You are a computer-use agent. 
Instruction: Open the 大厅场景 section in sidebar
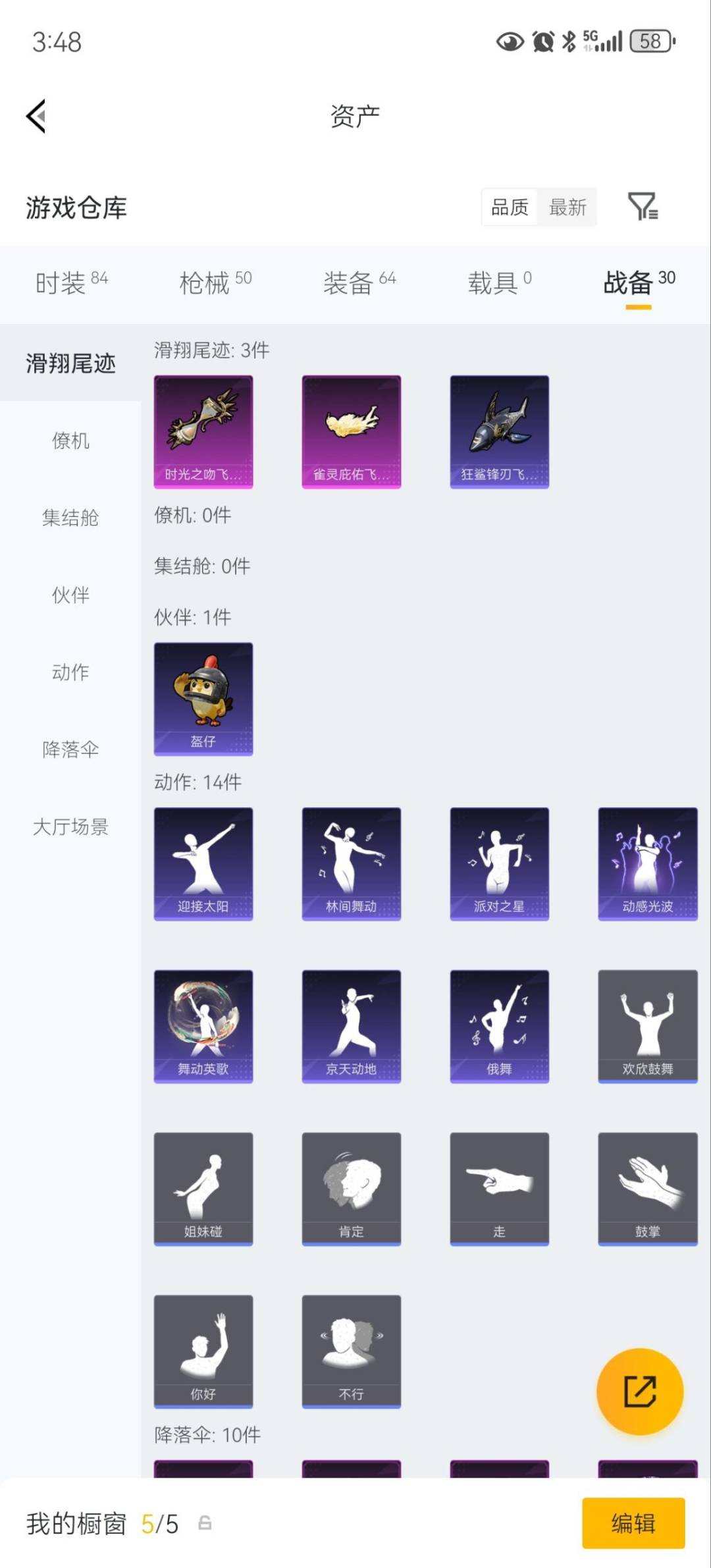pos(70,828)
